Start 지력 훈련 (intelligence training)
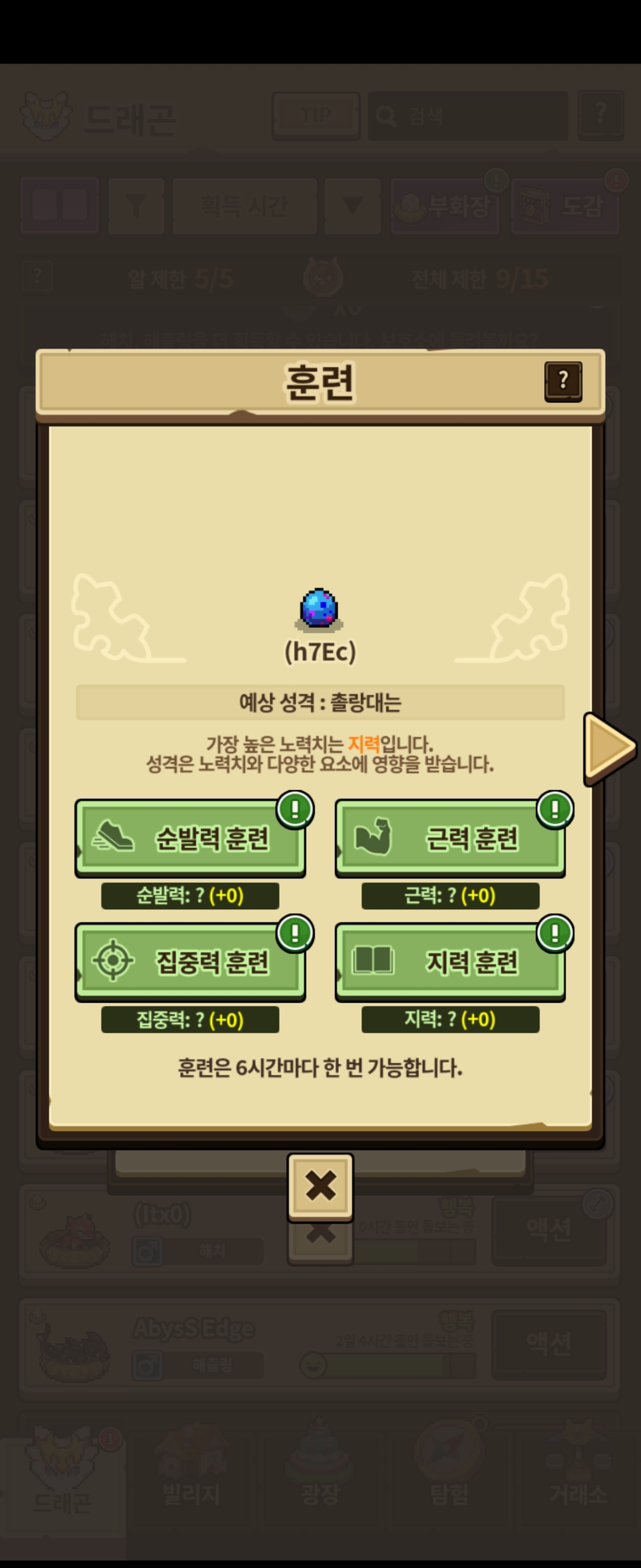This screenshot has height=1568, width=641. pyautogui.click(x=450, y=962)
